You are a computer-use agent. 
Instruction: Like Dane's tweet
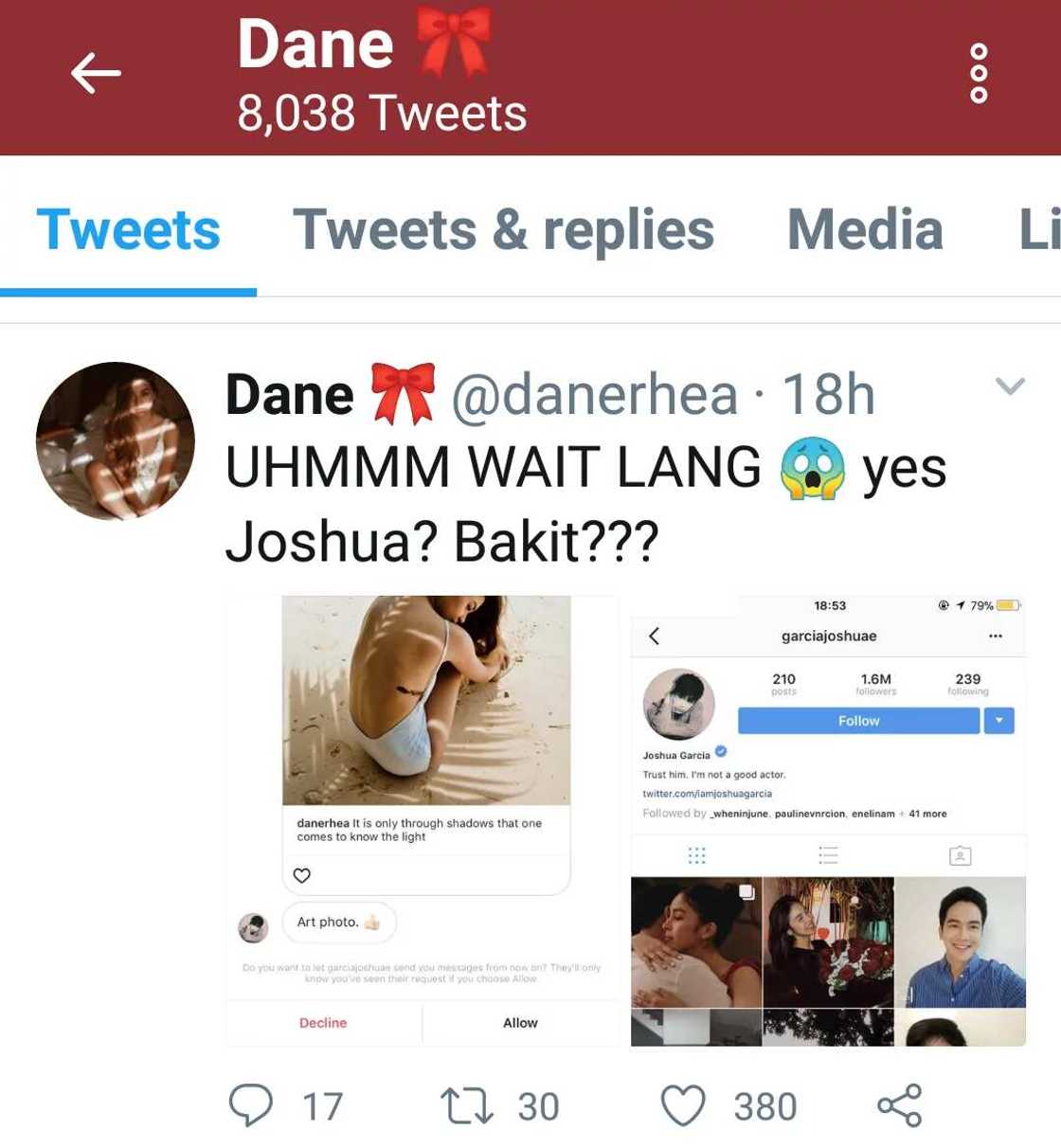[683, 1105]
